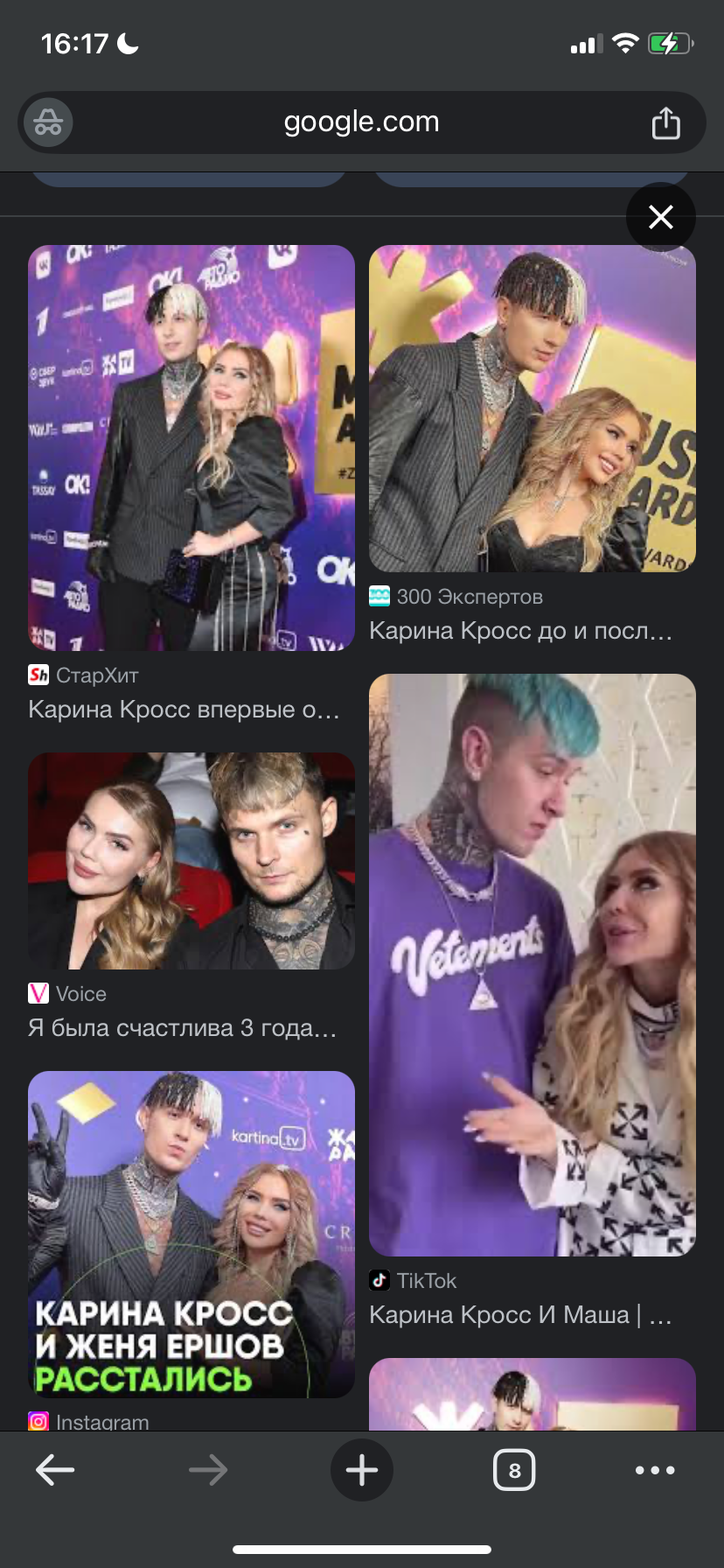Open the Instagram image about Карина Кросс
724x1568 pixels.
[191, 1234]
